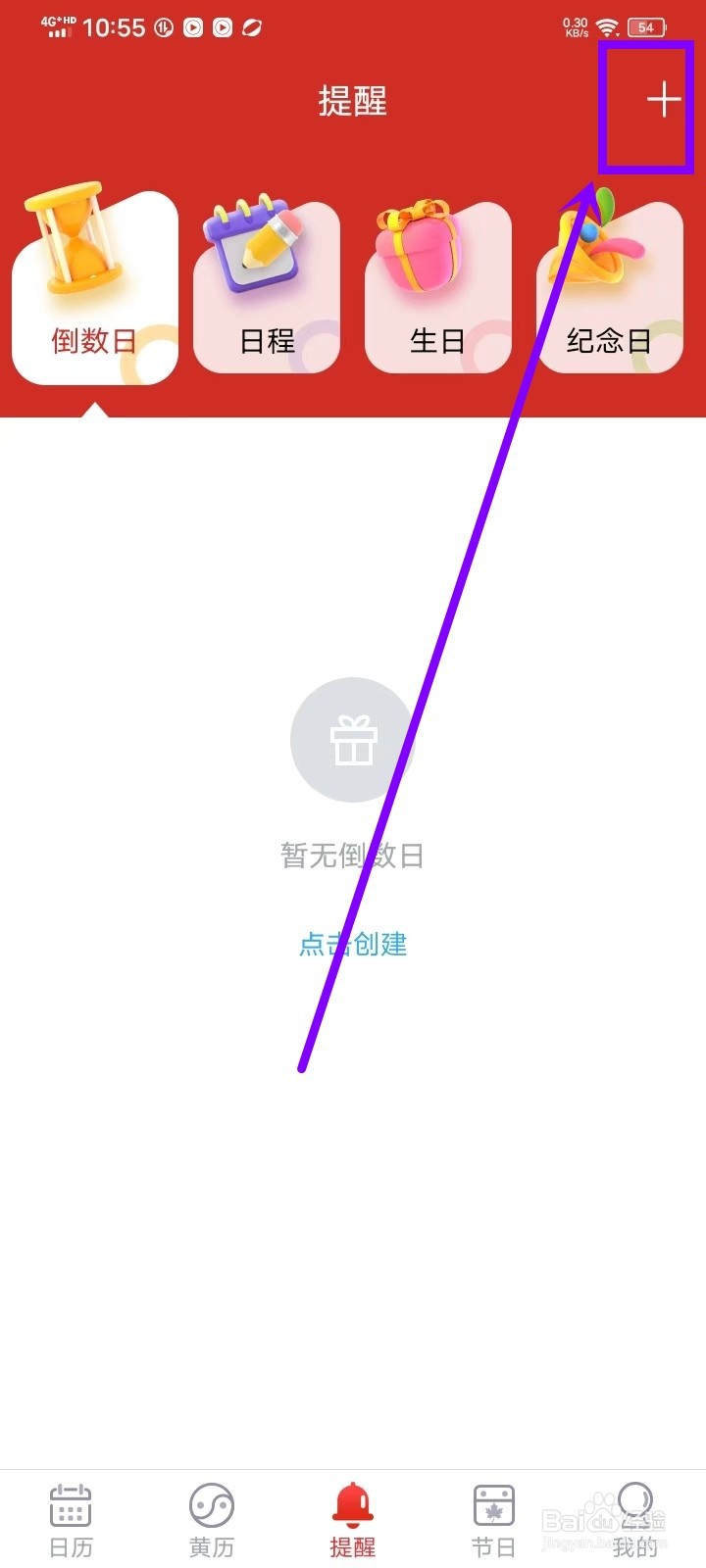
Task: Tap the battery indicator showing 54
Action: pyautogui.click(x=644, y=27)
